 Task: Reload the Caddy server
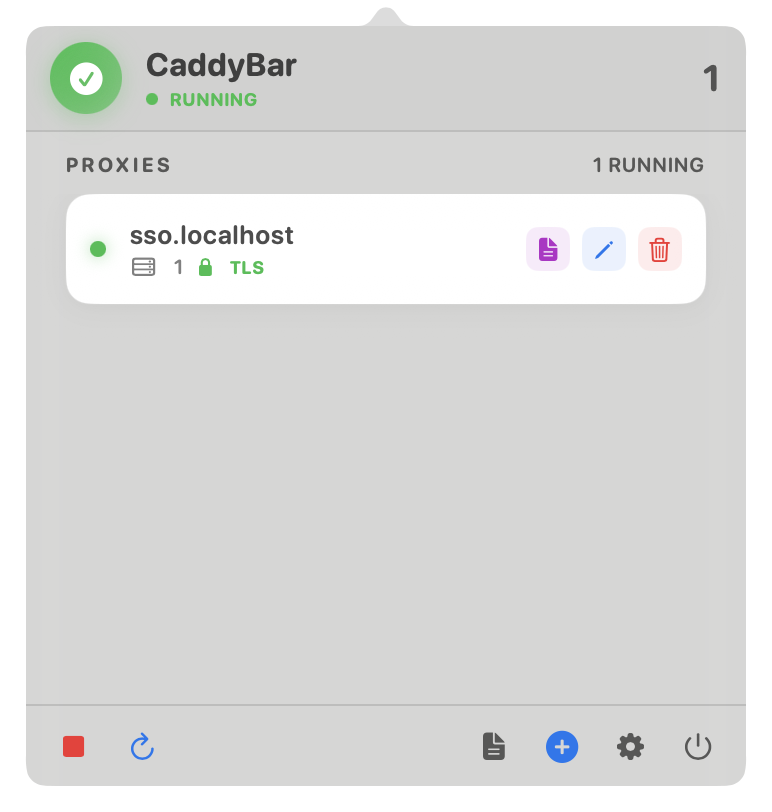pos(142,747)
